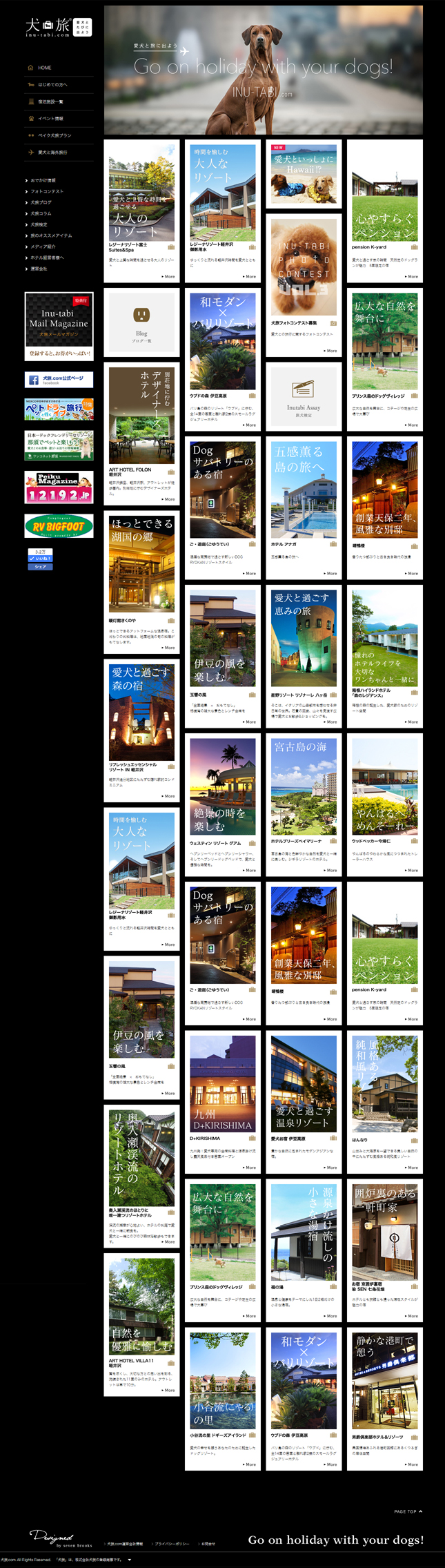Viewport: 445px width, 1568px height.
Task: Open the 愛犬と海外旅行 menu item
Action: 52,153
